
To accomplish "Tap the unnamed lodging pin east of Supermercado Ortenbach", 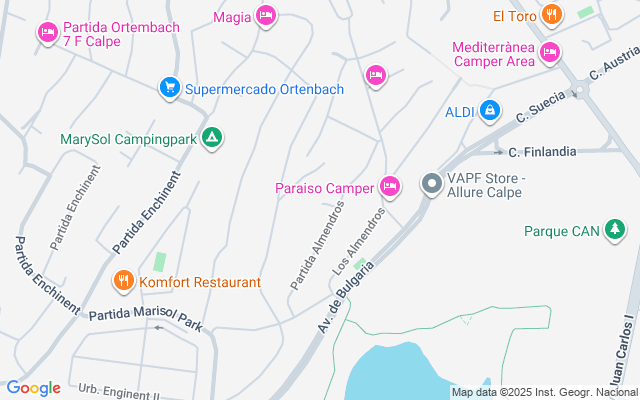I will 376,74.
